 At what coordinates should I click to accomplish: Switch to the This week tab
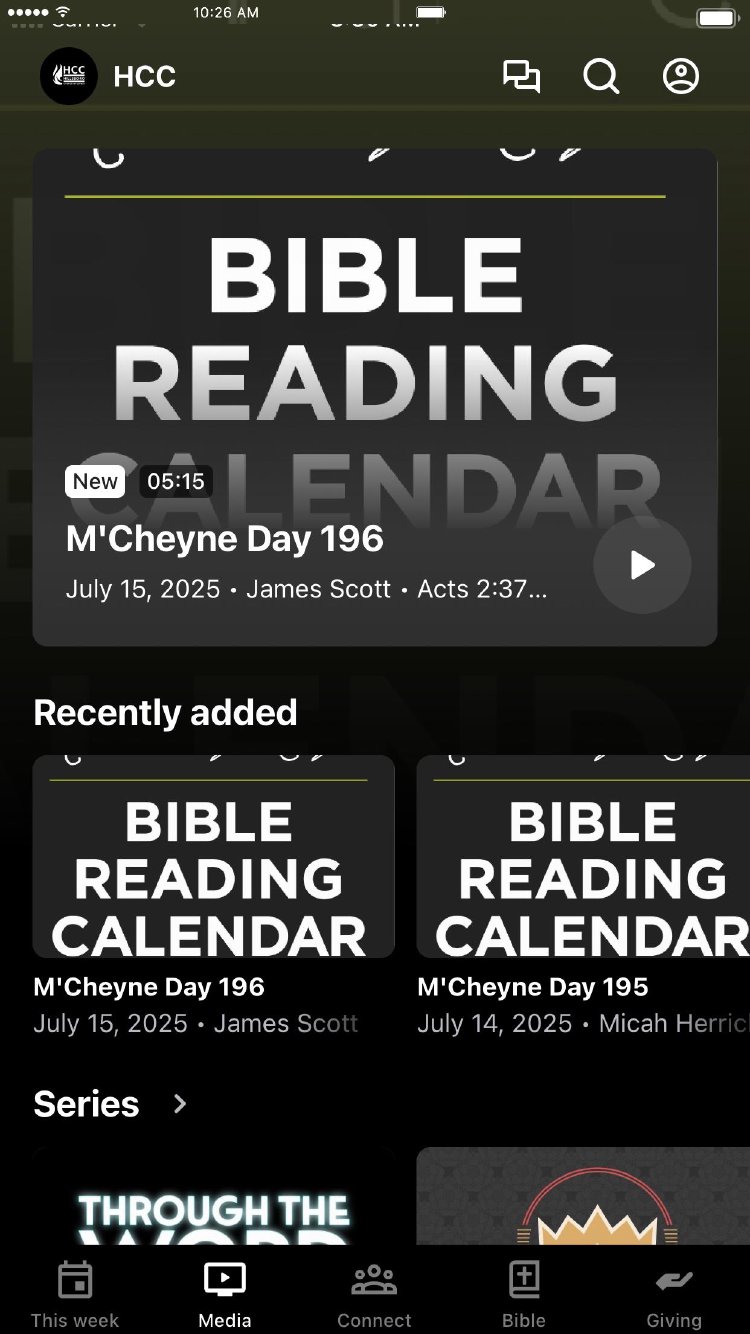75,1294
